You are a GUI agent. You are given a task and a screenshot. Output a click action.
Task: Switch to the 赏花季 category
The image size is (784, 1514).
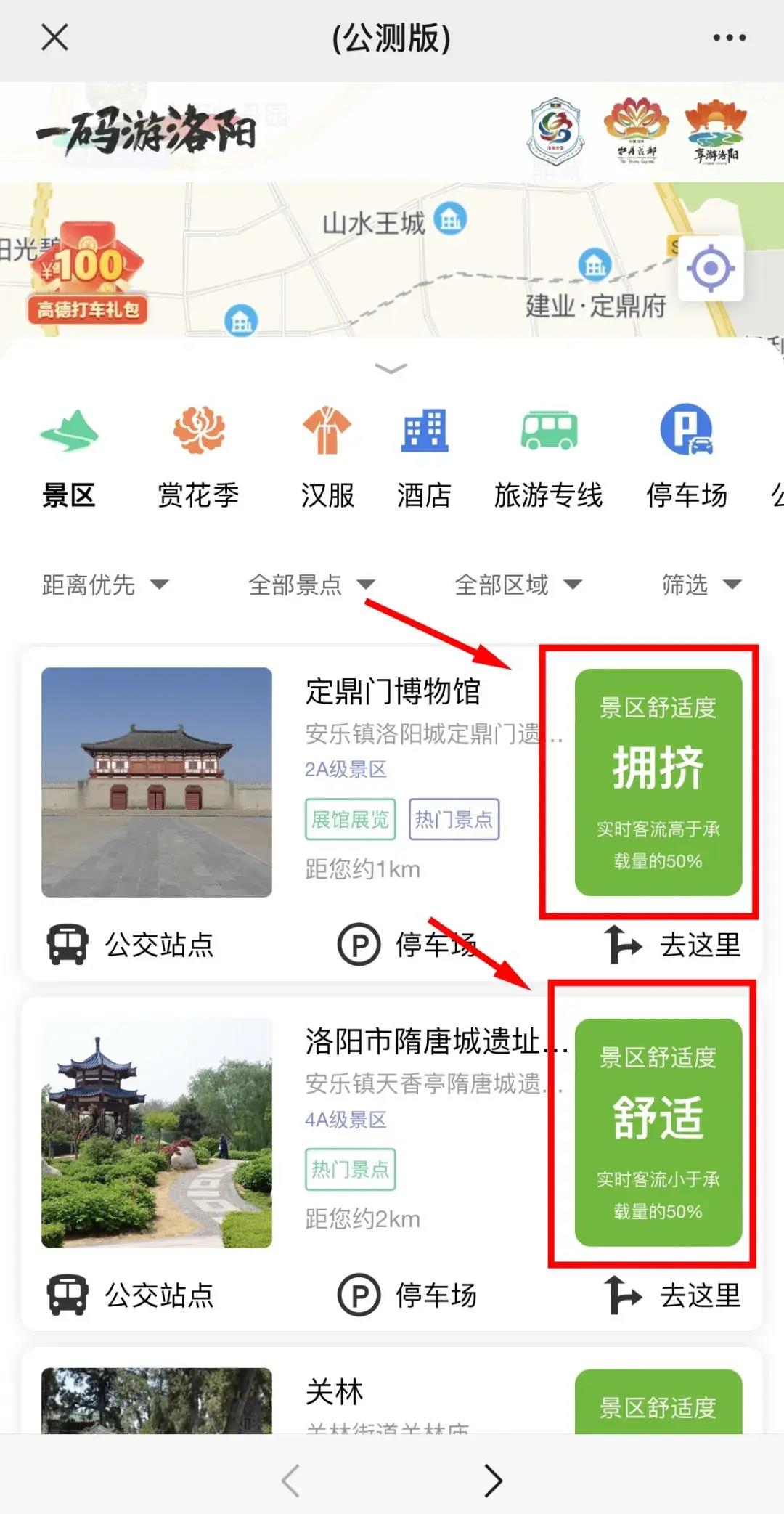click(x=199, y=456)
